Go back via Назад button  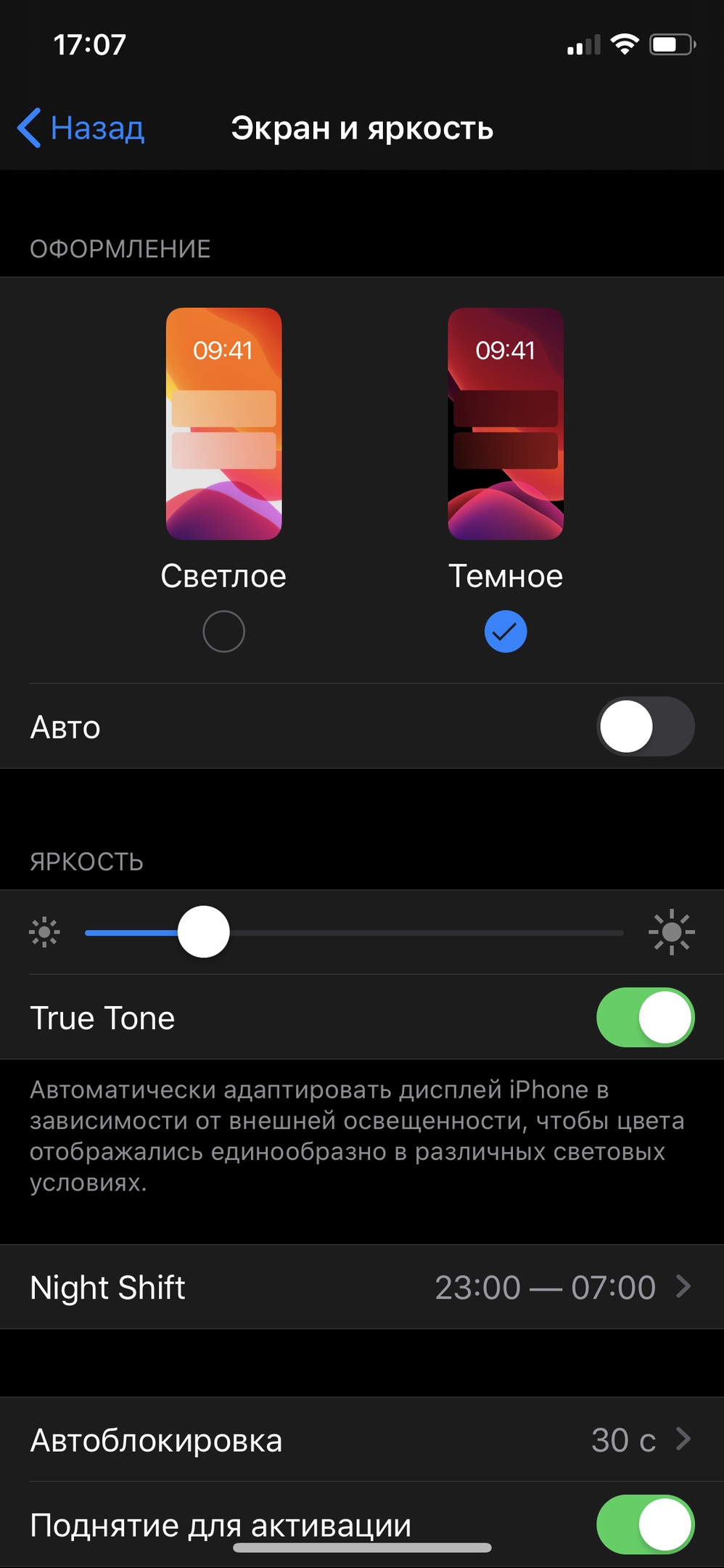point(81,128)
